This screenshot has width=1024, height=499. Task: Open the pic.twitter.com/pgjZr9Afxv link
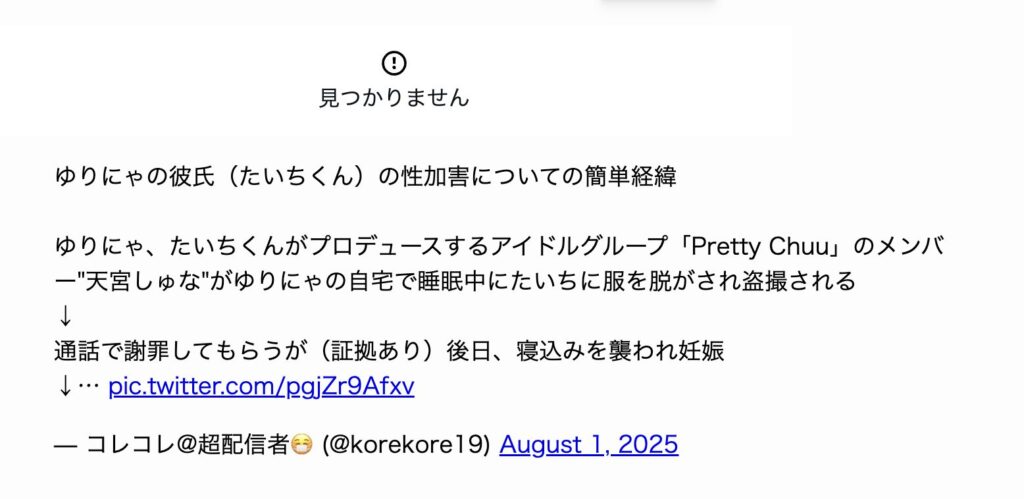click(x=261, y=387)
